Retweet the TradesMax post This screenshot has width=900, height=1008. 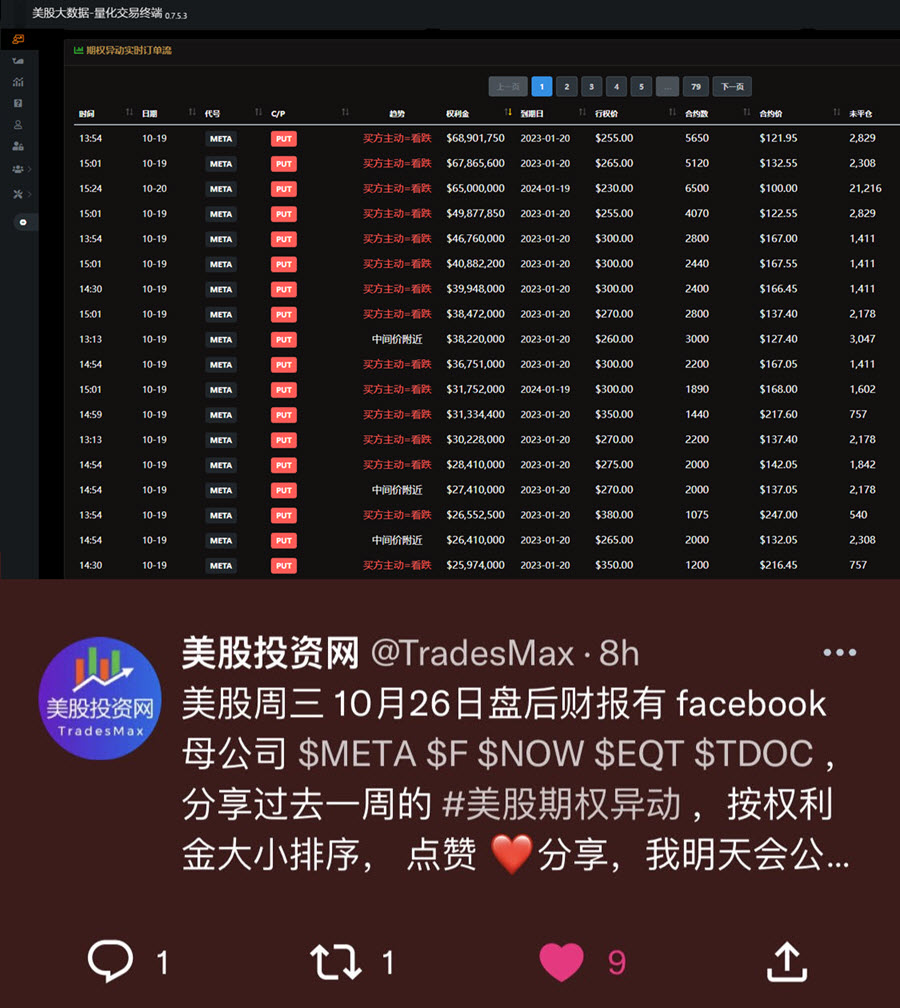click(336, 962)
